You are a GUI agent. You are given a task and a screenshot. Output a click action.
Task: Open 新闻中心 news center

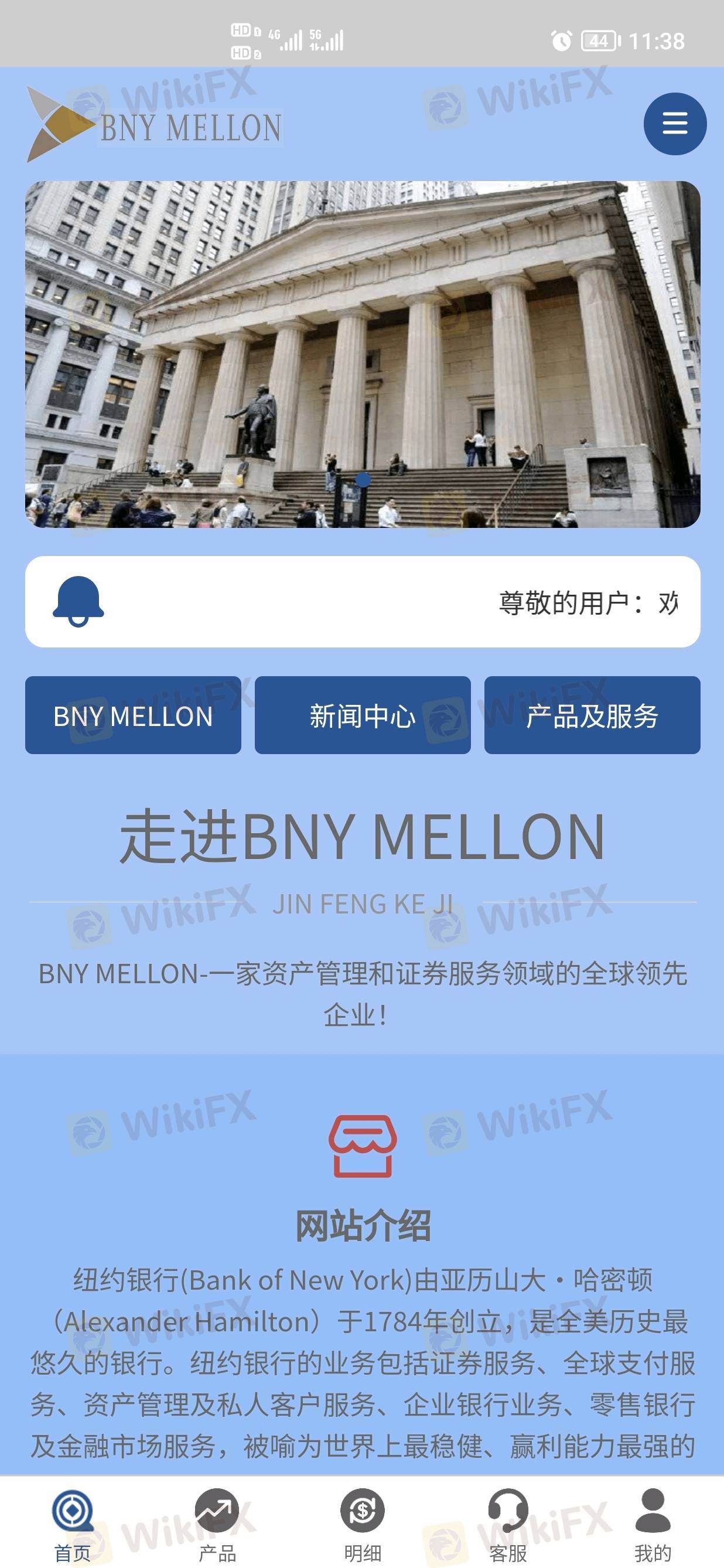click(363, 715)
